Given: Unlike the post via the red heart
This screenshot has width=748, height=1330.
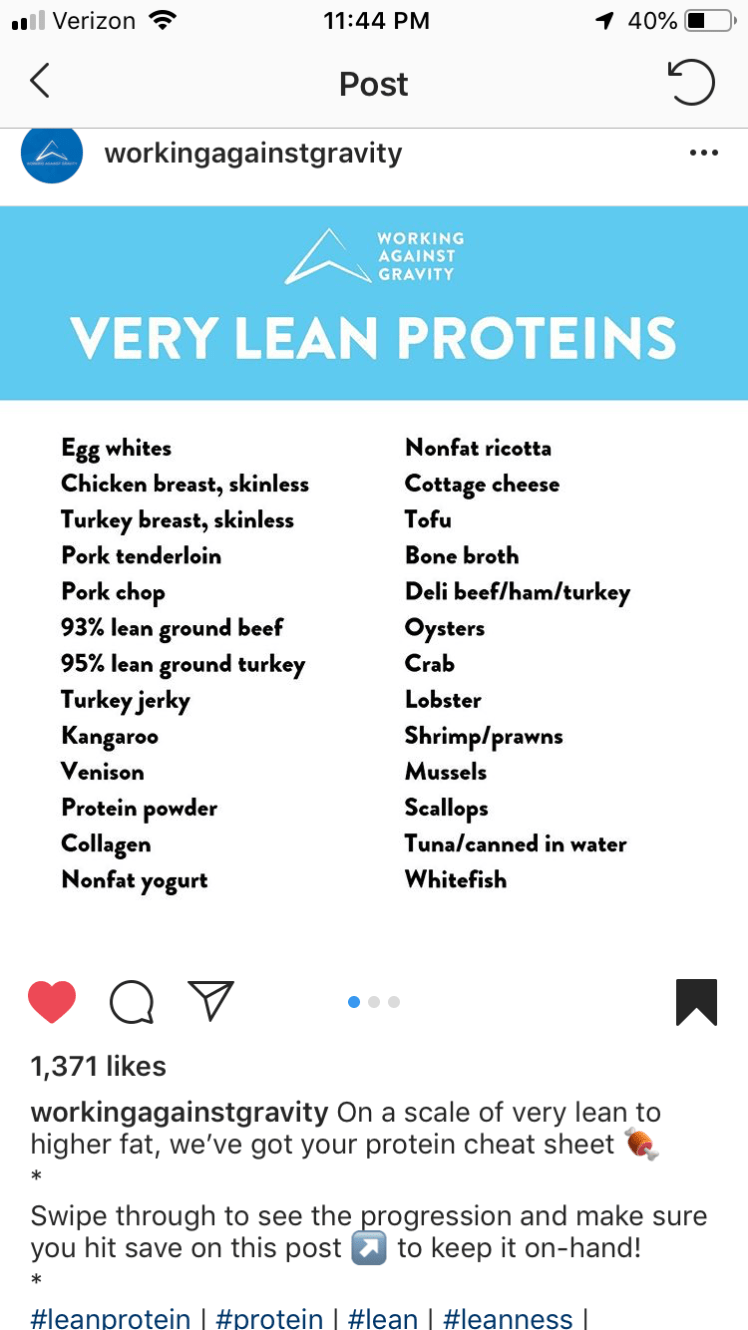Looking at the screenshot, I should [x=52, y=1001].
